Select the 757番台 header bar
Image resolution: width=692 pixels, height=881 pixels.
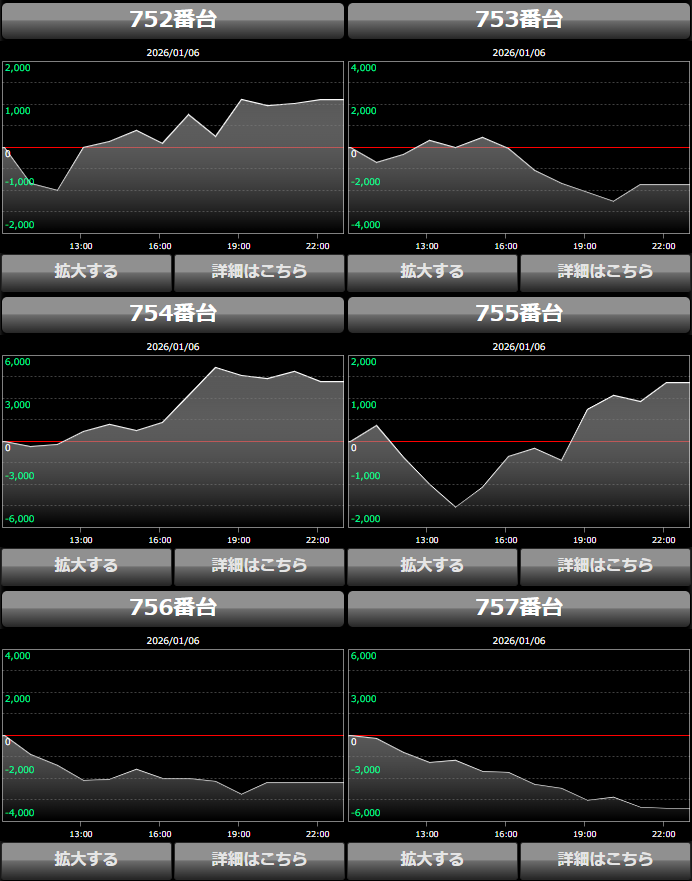click(x=519, y=608)
